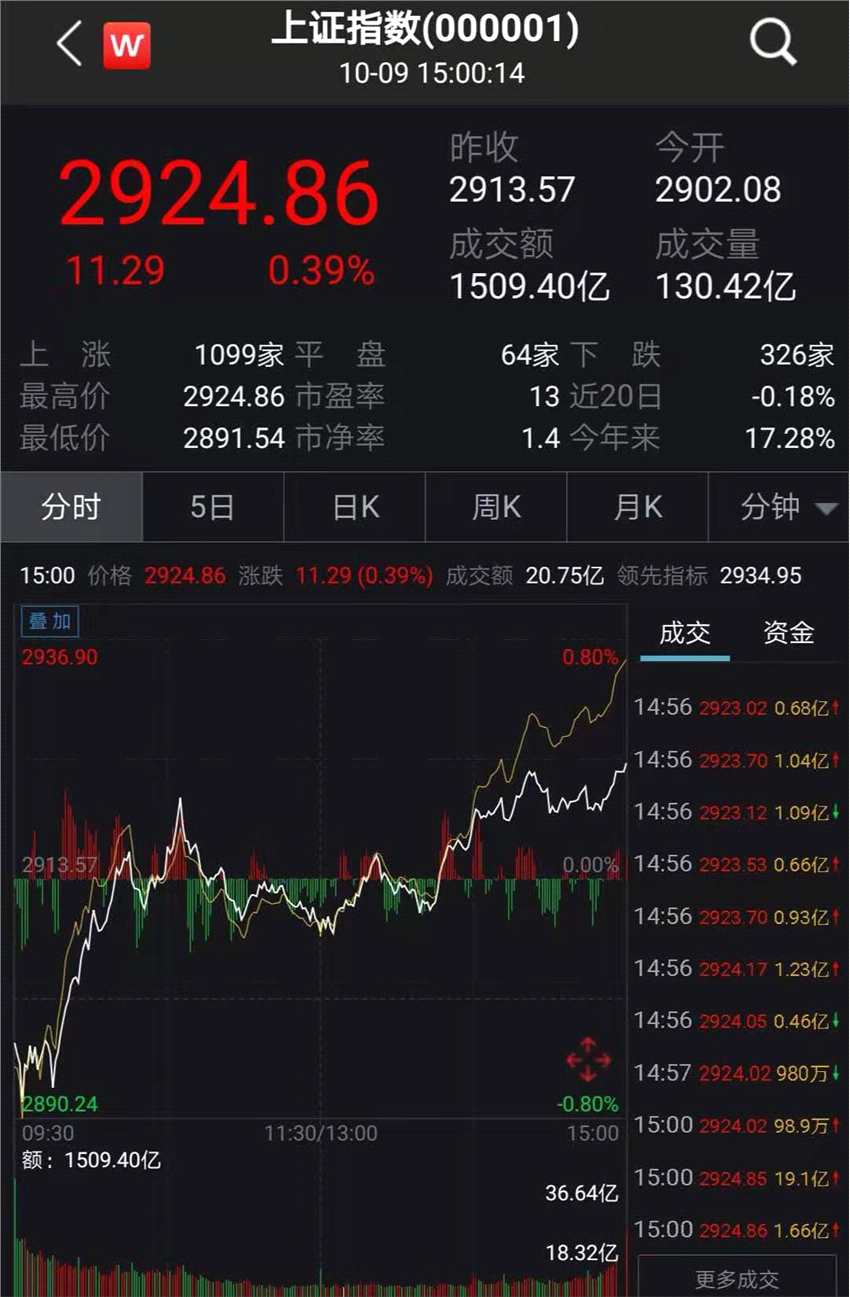850x1297 pixels.
Task: Switch to the 5日 chart tab
Action: tap(212, 508)
